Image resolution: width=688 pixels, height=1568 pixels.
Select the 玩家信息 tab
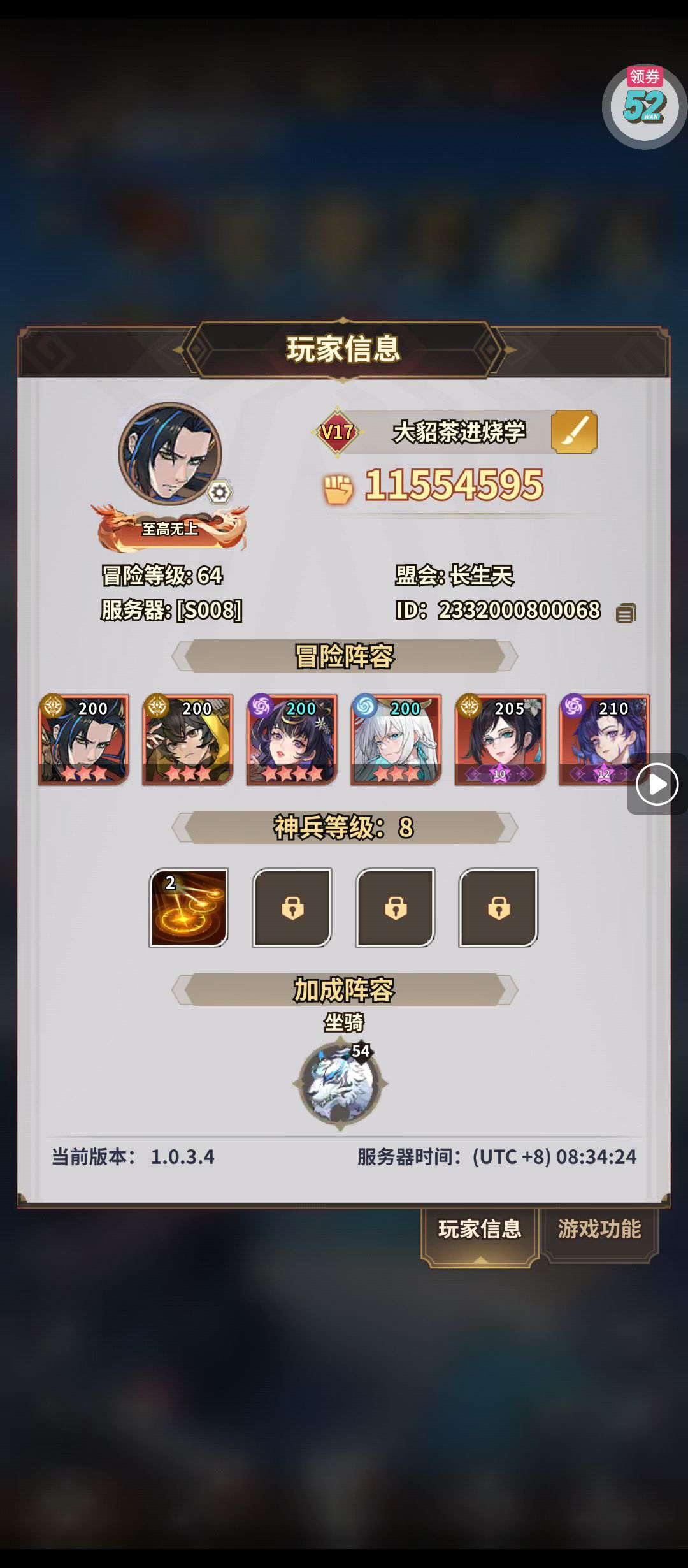[480, 1228]
